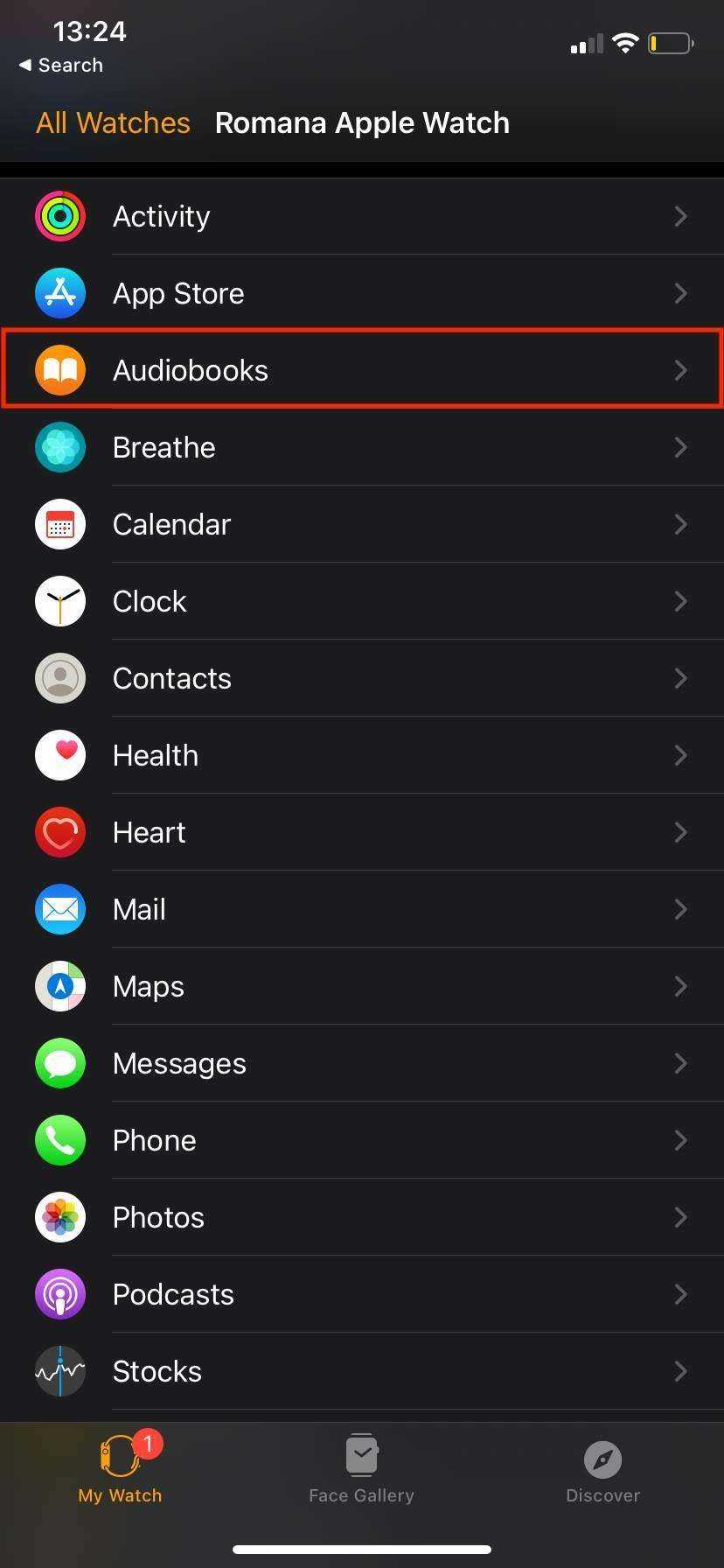
Task: Open Mail settings
Action: 362,909
